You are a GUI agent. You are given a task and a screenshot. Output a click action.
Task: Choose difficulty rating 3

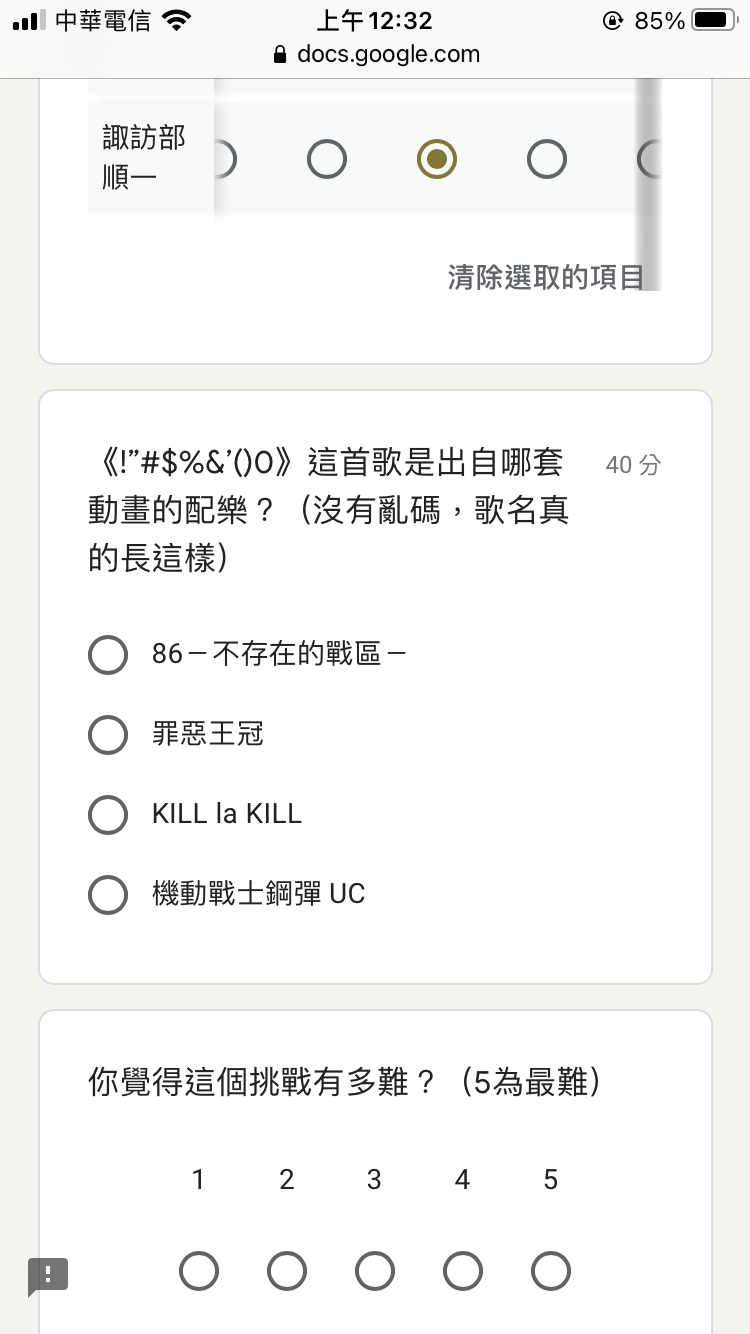375,1272
